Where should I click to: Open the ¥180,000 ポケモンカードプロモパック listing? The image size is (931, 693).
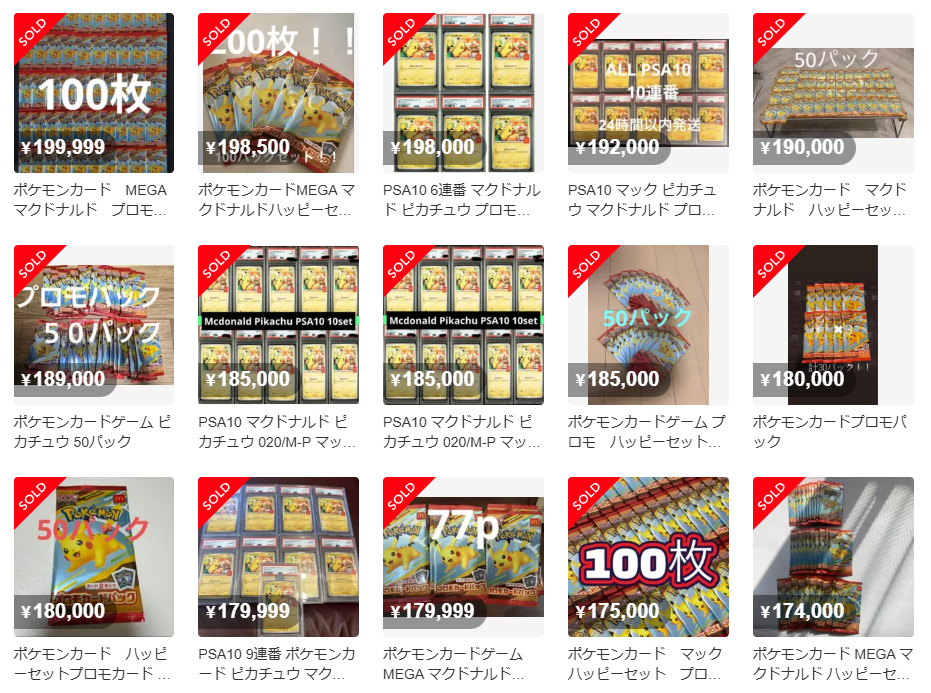tap(833, 325)
